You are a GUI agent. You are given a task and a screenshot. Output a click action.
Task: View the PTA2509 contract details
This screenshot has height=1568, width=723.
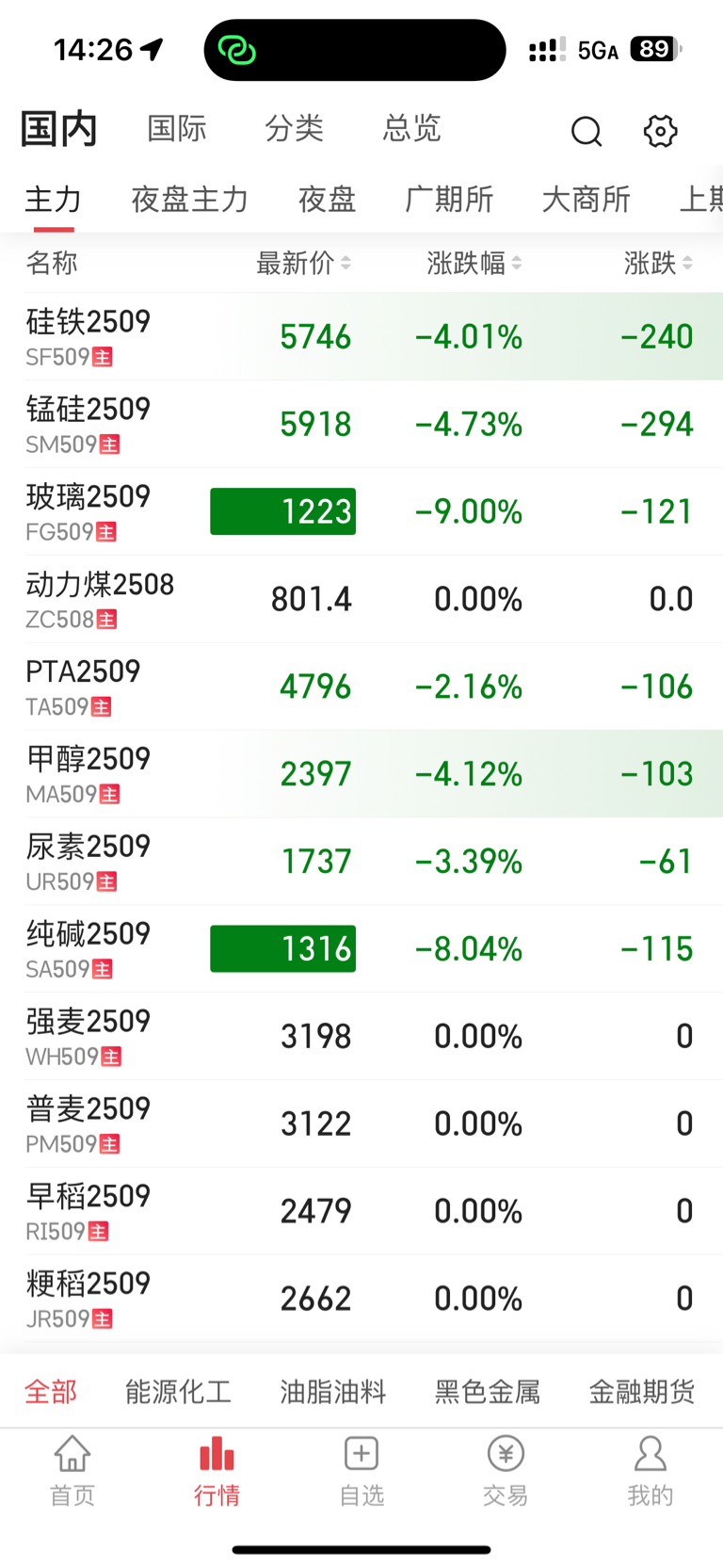point(361,687)
